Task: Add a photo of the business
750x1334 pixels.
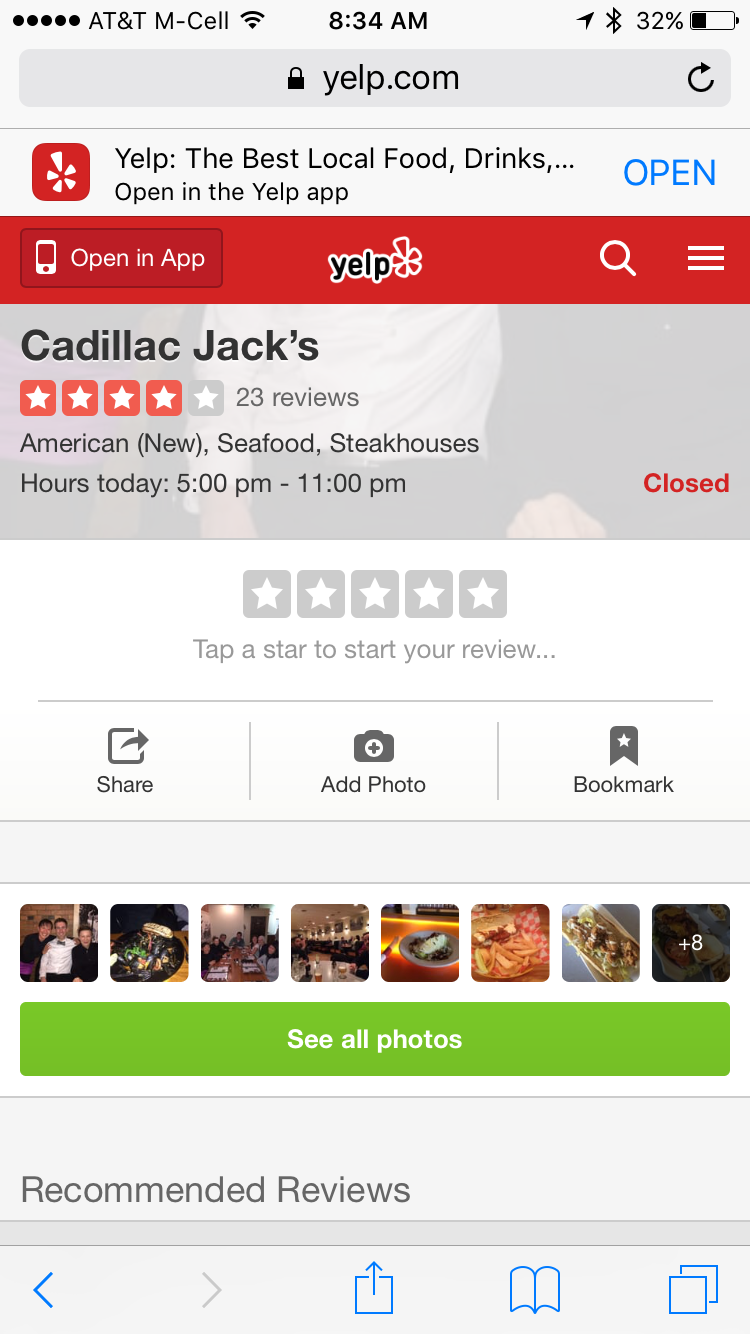Action: (x=373, y=761)
